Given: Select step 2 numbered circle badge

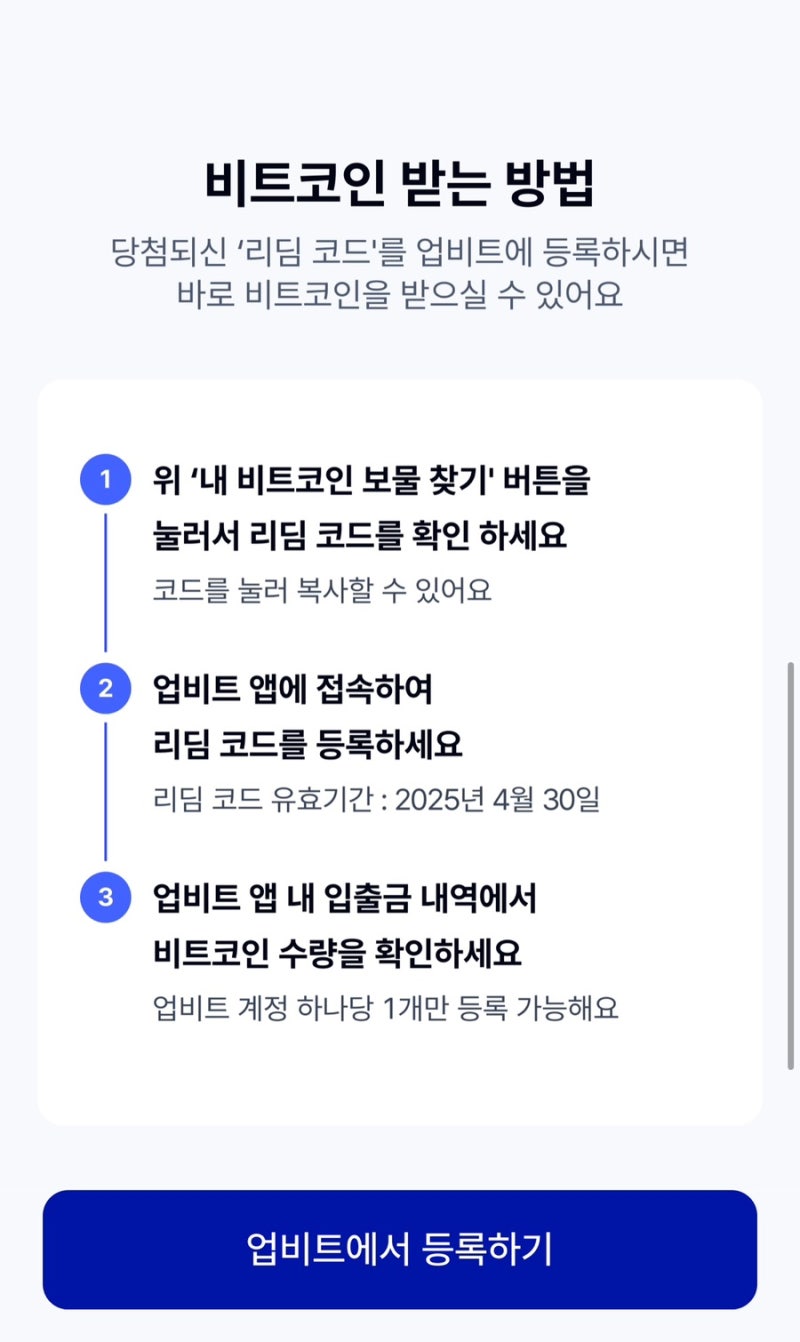Looking at the screenshot, I should tap(104, 688).
